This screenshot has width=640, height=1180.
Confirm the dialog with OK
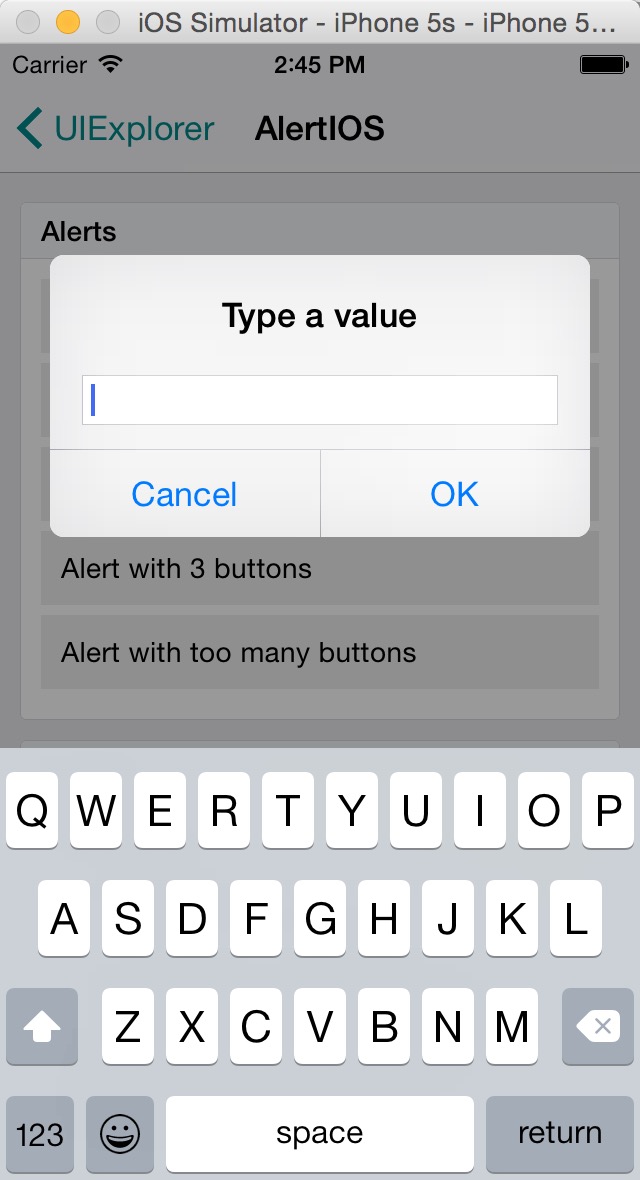coord(455,494)
